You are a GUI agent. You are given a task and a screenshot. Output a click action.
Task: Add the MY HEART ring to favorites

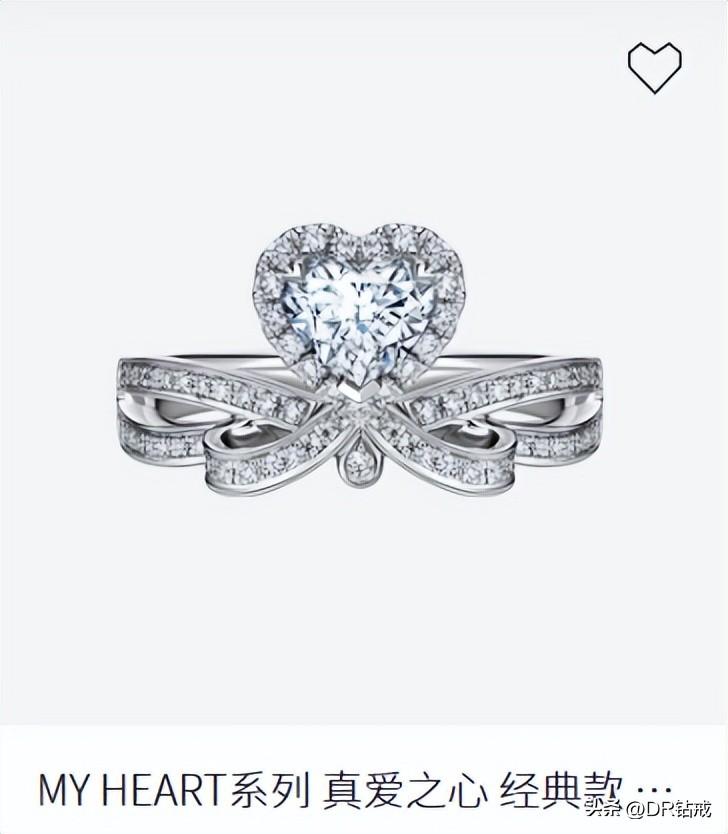pyautogui.click(x=654, y=67)
